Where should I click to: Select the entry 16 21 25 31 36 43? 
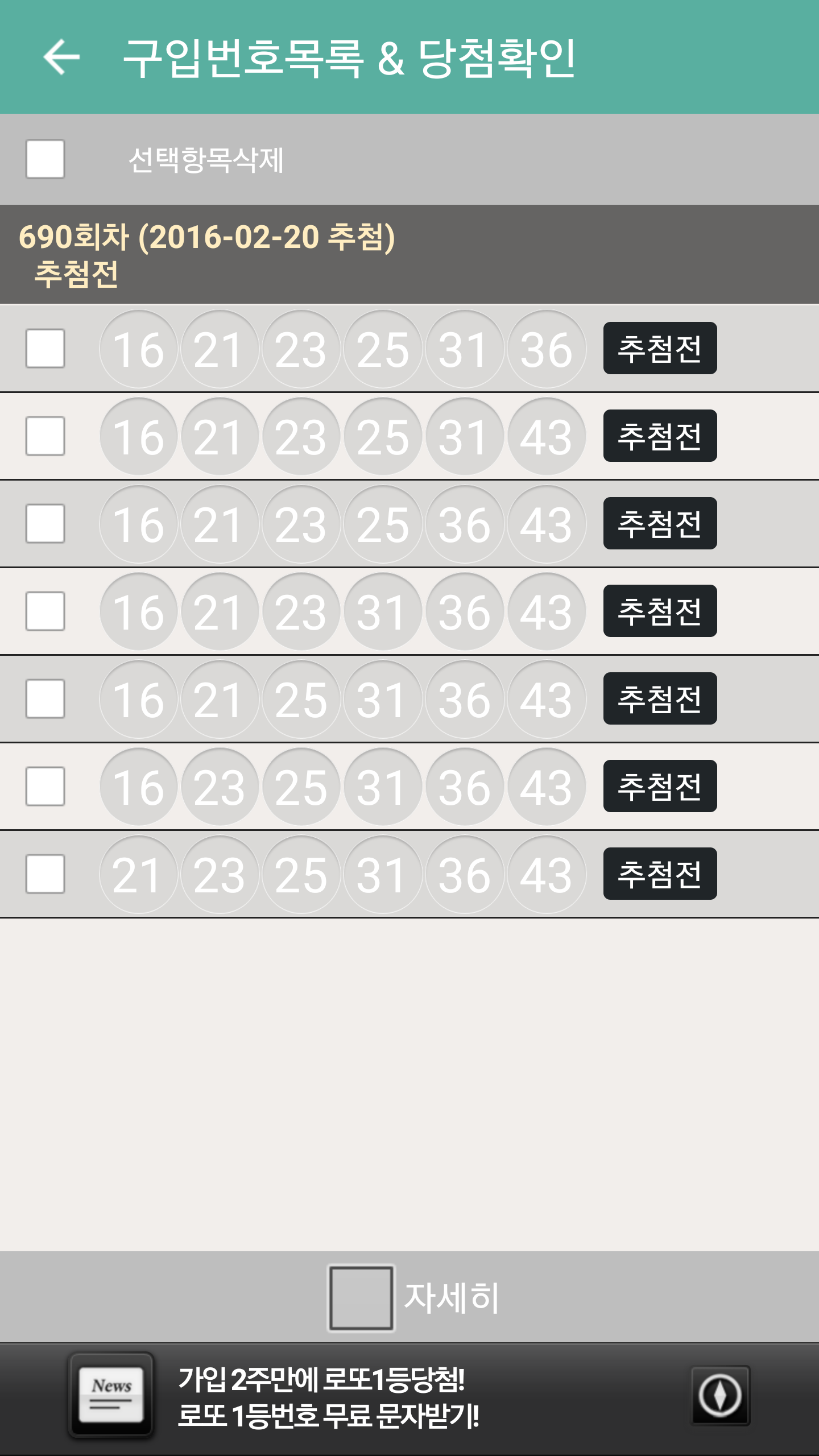click(45, 698)
